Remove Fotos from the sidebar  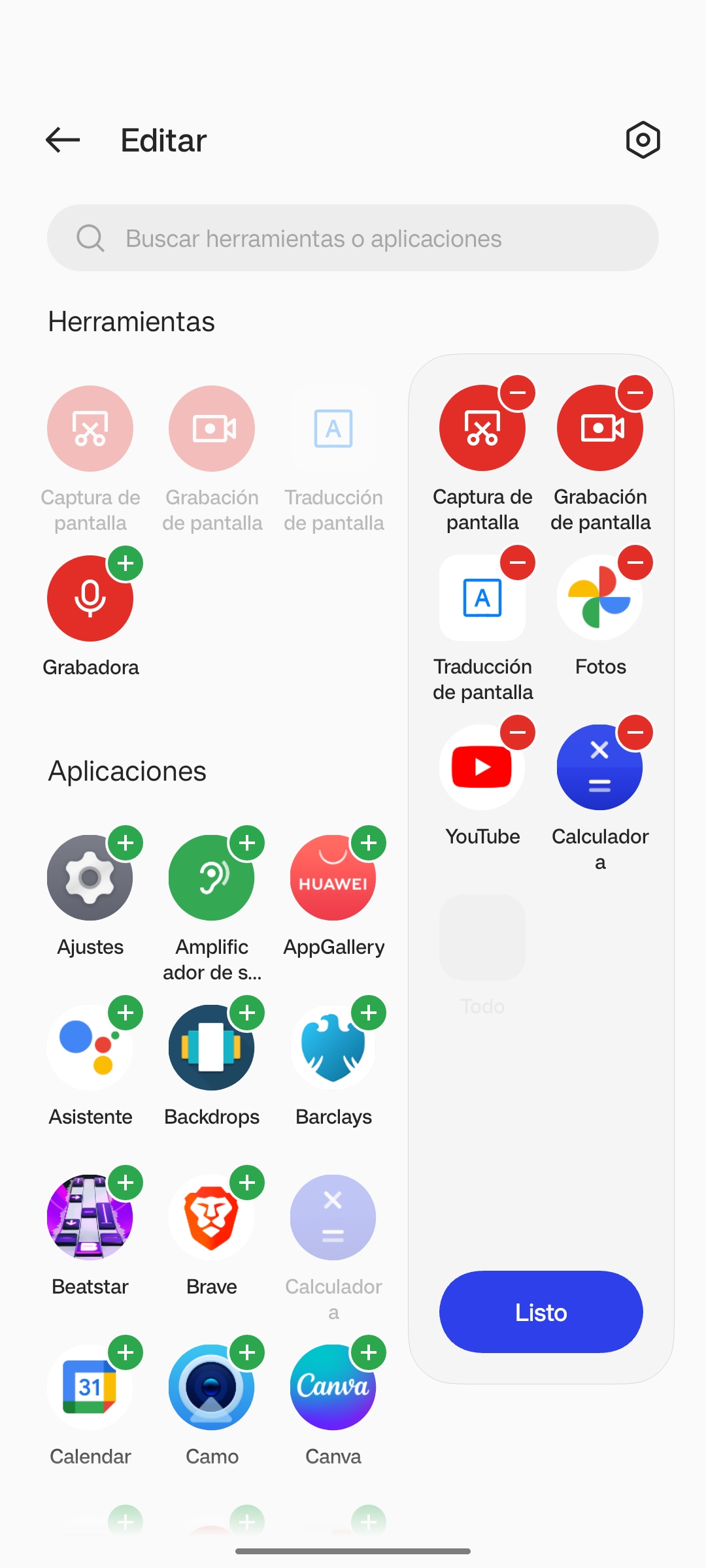coord(635,563)
